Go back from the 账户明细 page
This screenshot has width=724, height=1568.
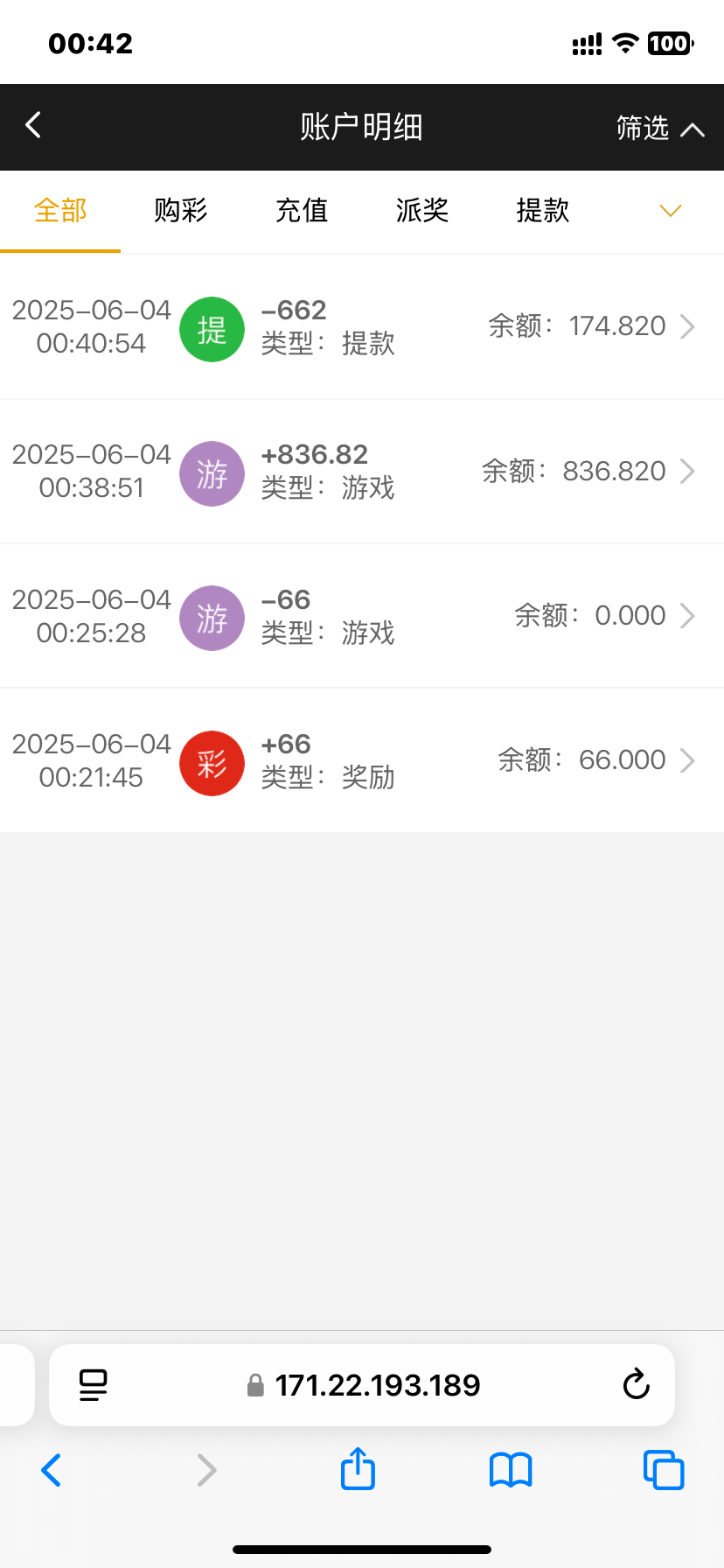pyautogui.click(x=33, y=126)
